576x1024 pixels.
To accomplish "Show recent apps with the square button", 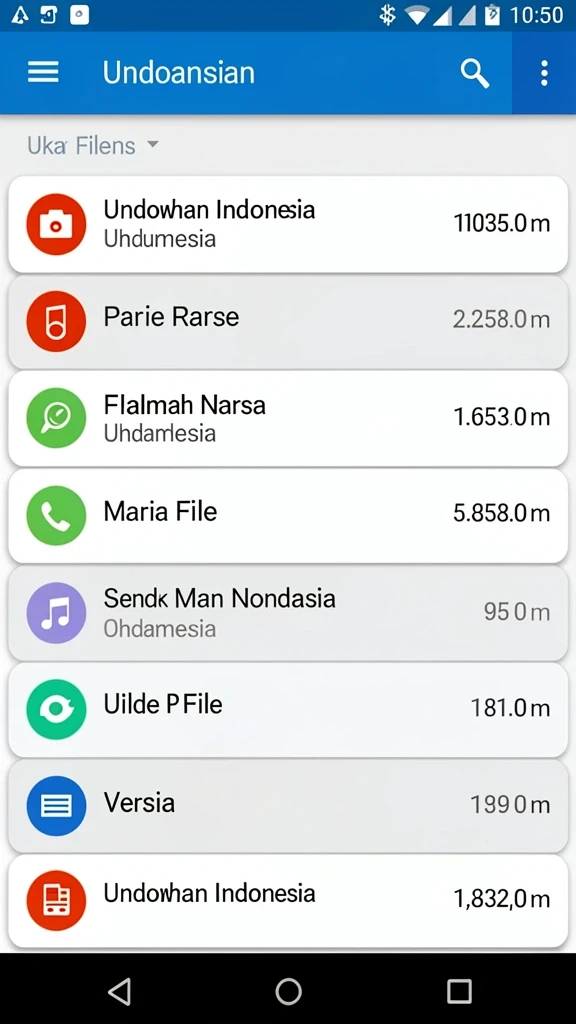I will click(x=459, y=991).
